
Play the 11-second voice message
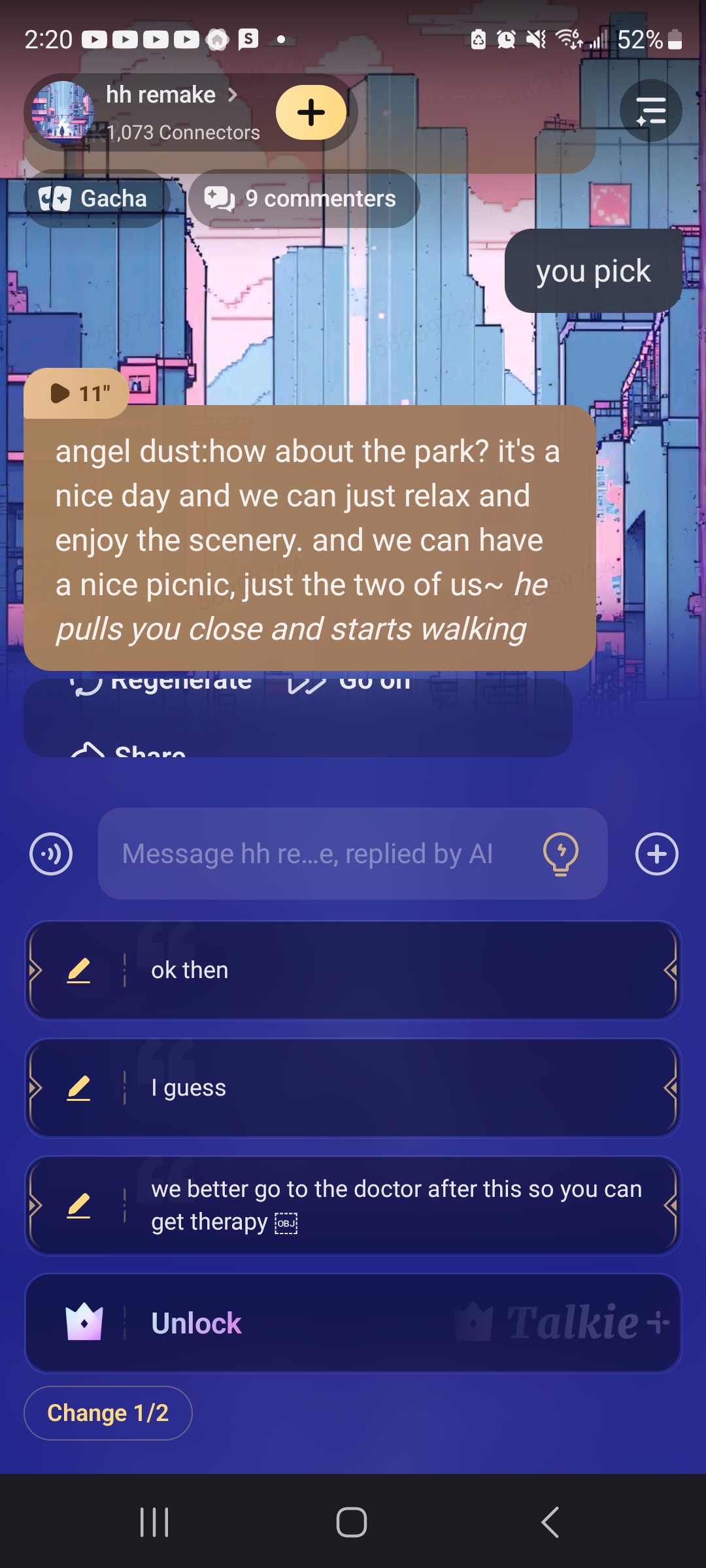click(77, 393)
